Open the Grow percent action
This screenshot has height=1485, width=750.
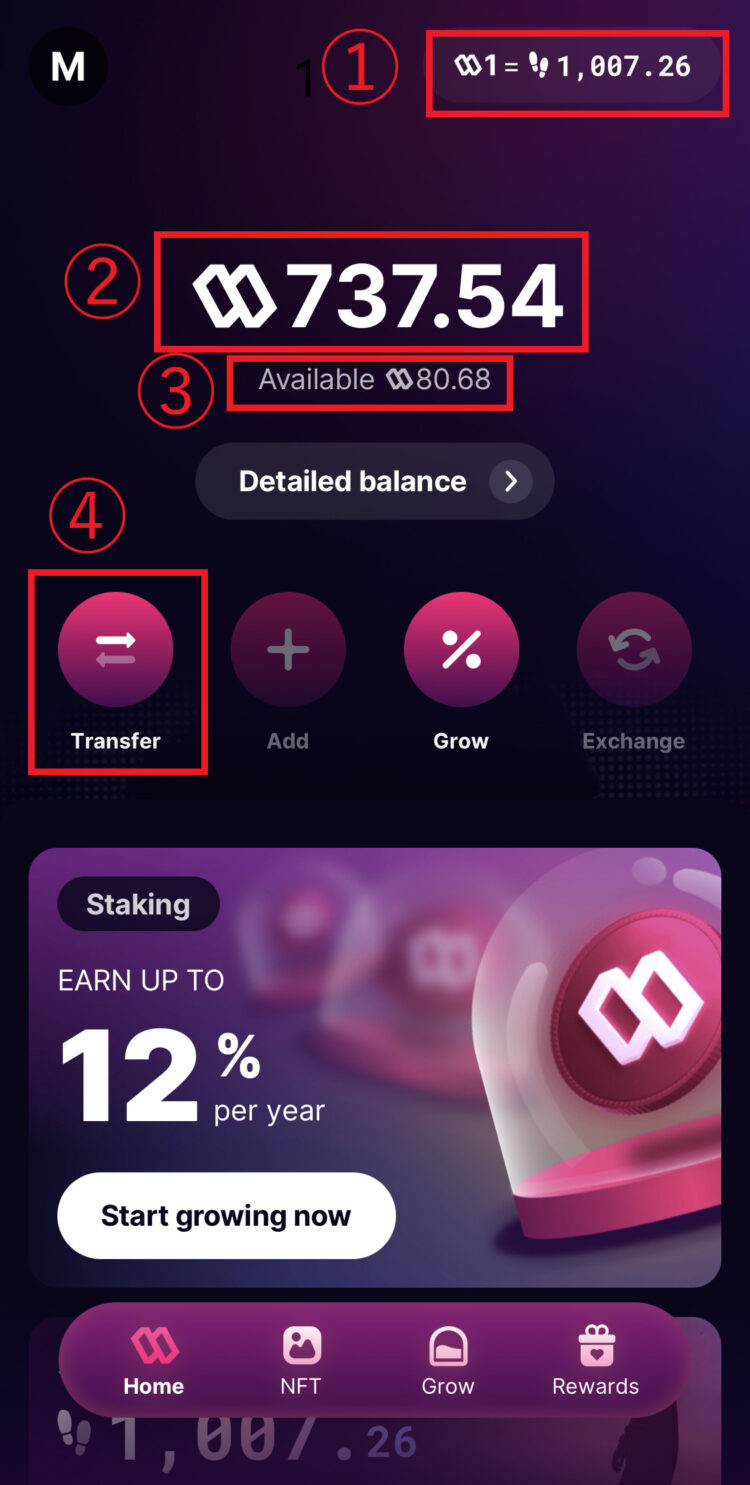(461, 650)
